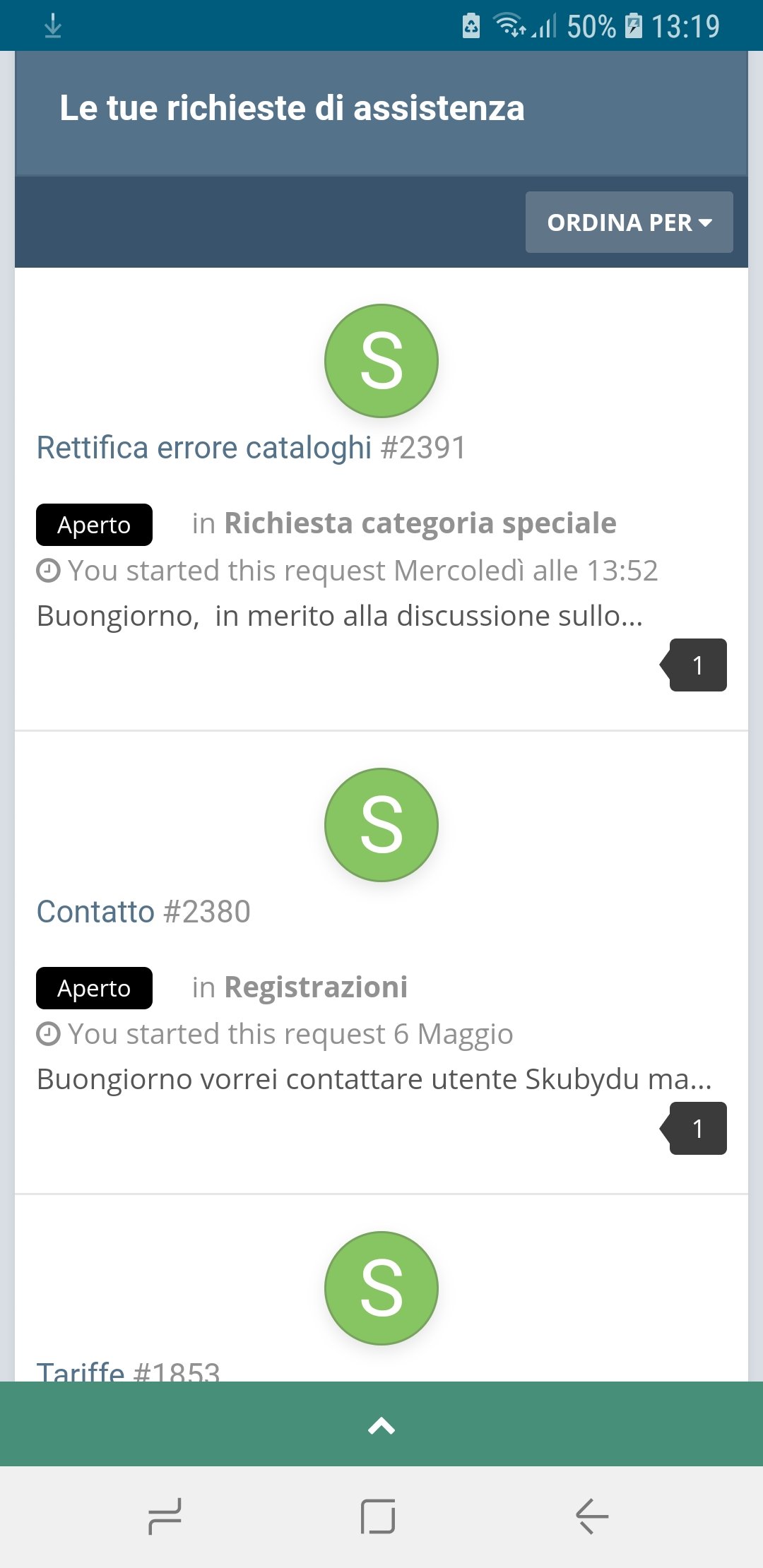Tap the scroll-to-top arrow bar
Viewport: 763px width, 1568px height.
[381, 1425]
